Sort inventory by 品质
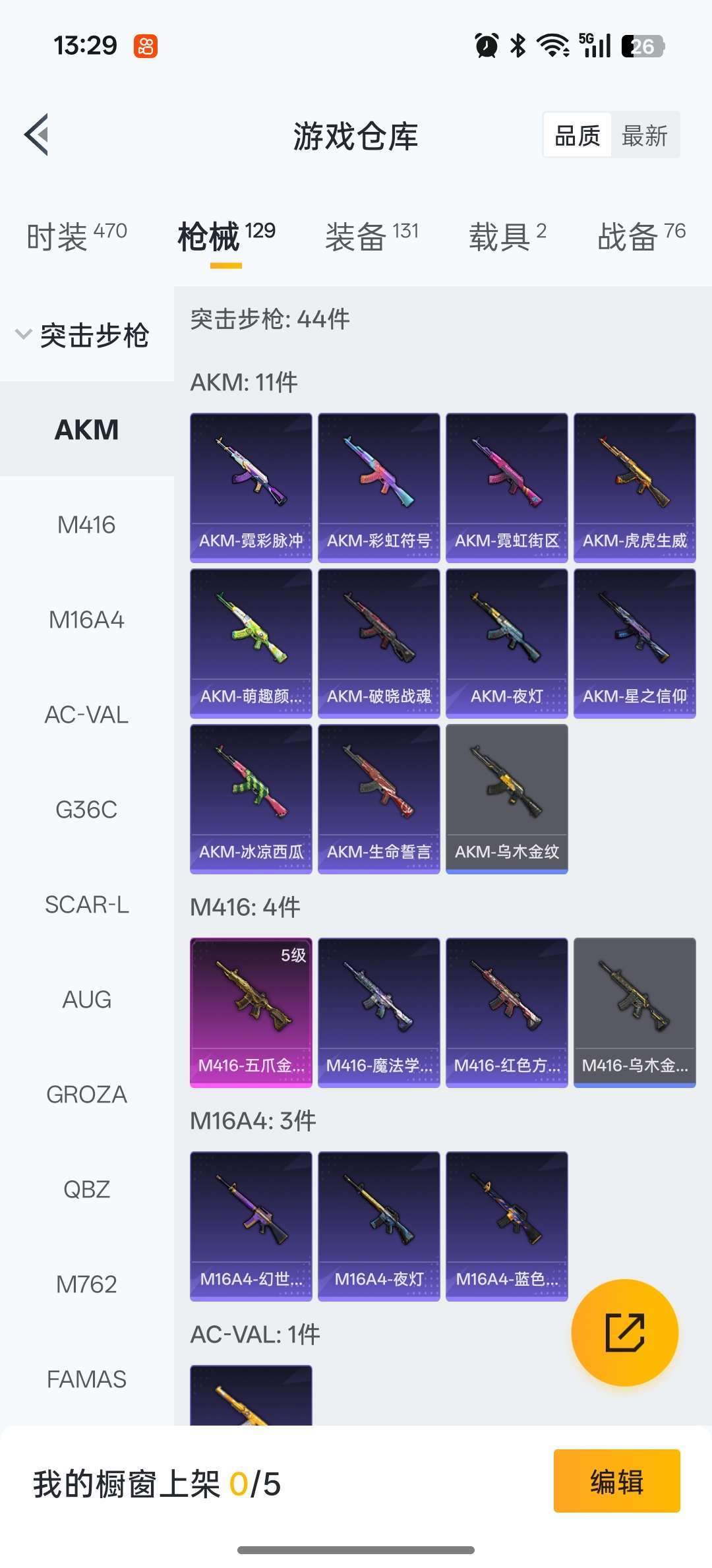712x1568 pixels. pos(578,136)
